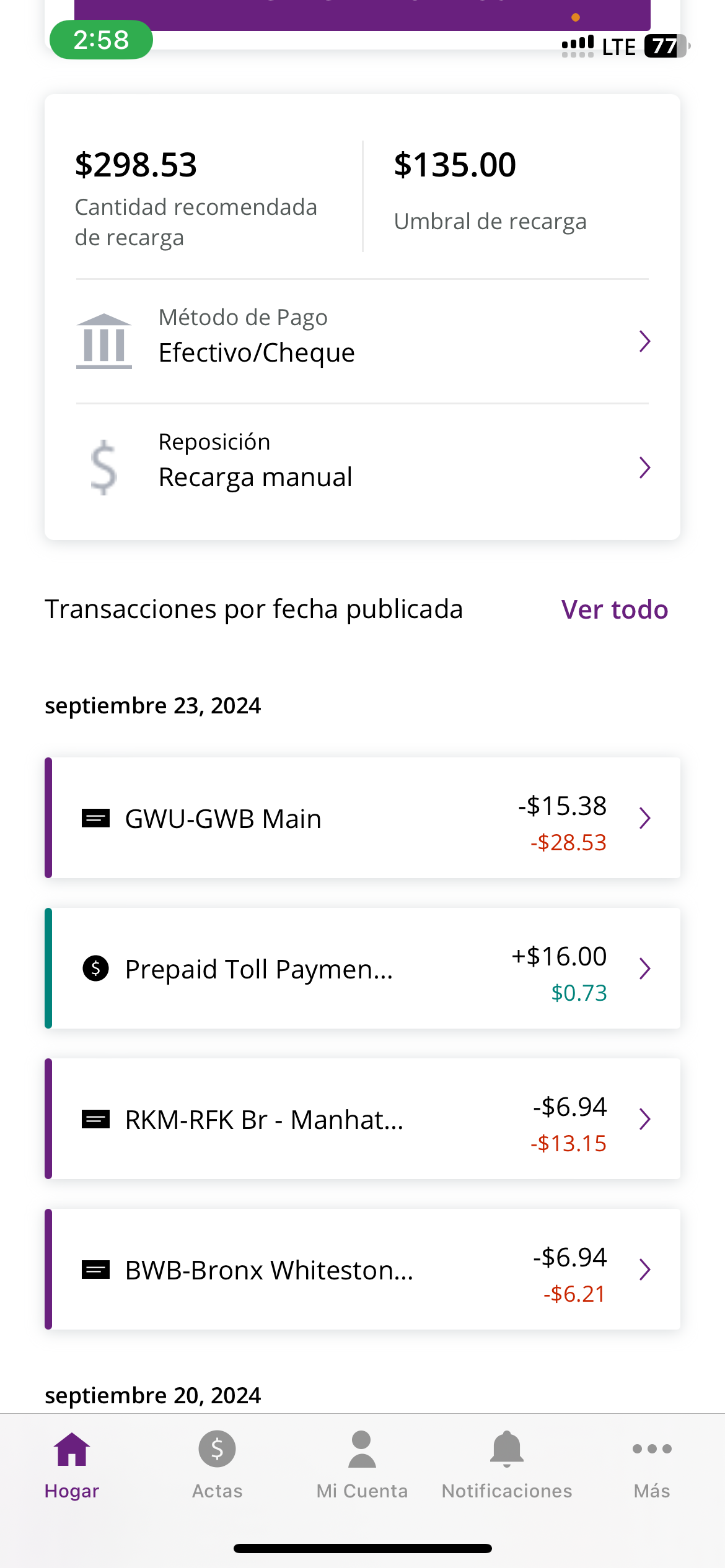
Task: Open the Método de Pago row
Action: tap(362, 341)
